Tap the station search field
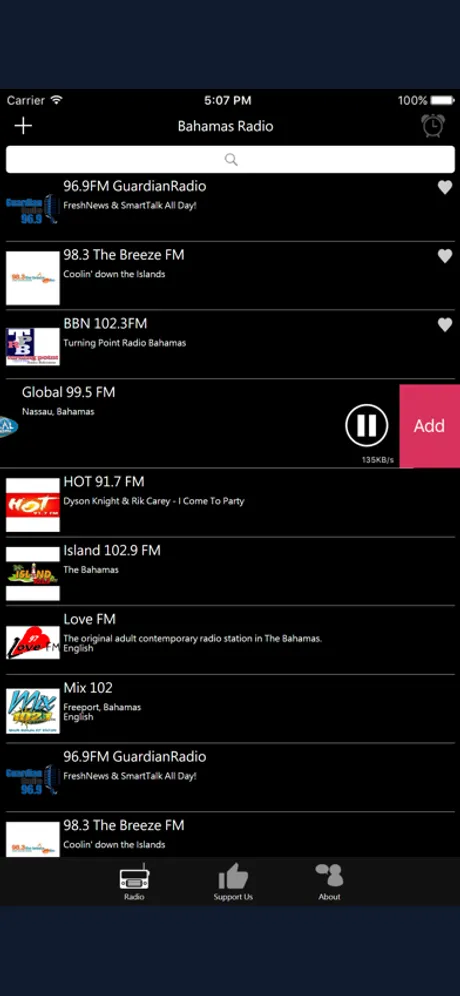 (230, 159)
